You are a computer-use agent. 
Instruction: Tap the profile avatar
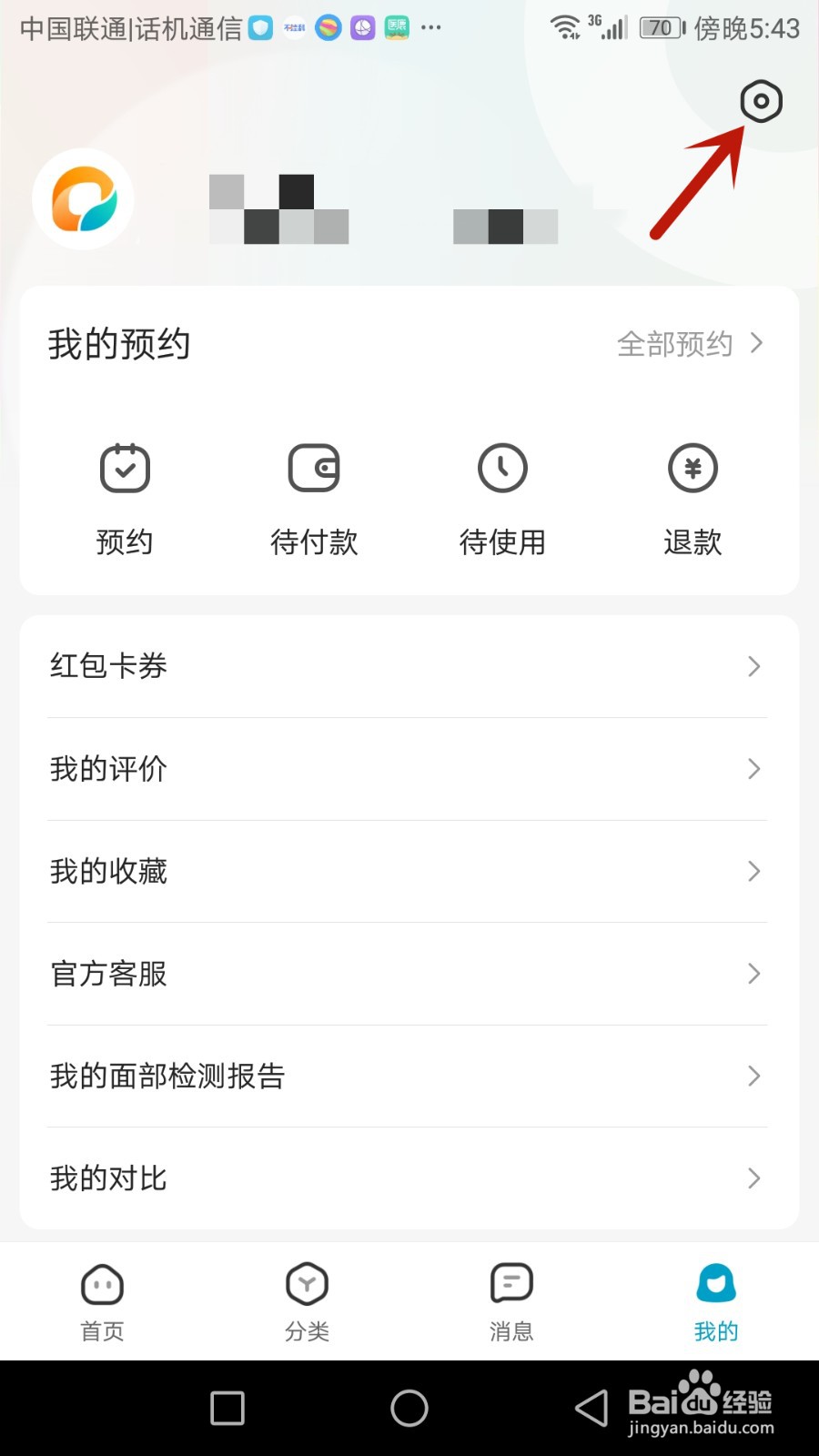click(84, 199)
